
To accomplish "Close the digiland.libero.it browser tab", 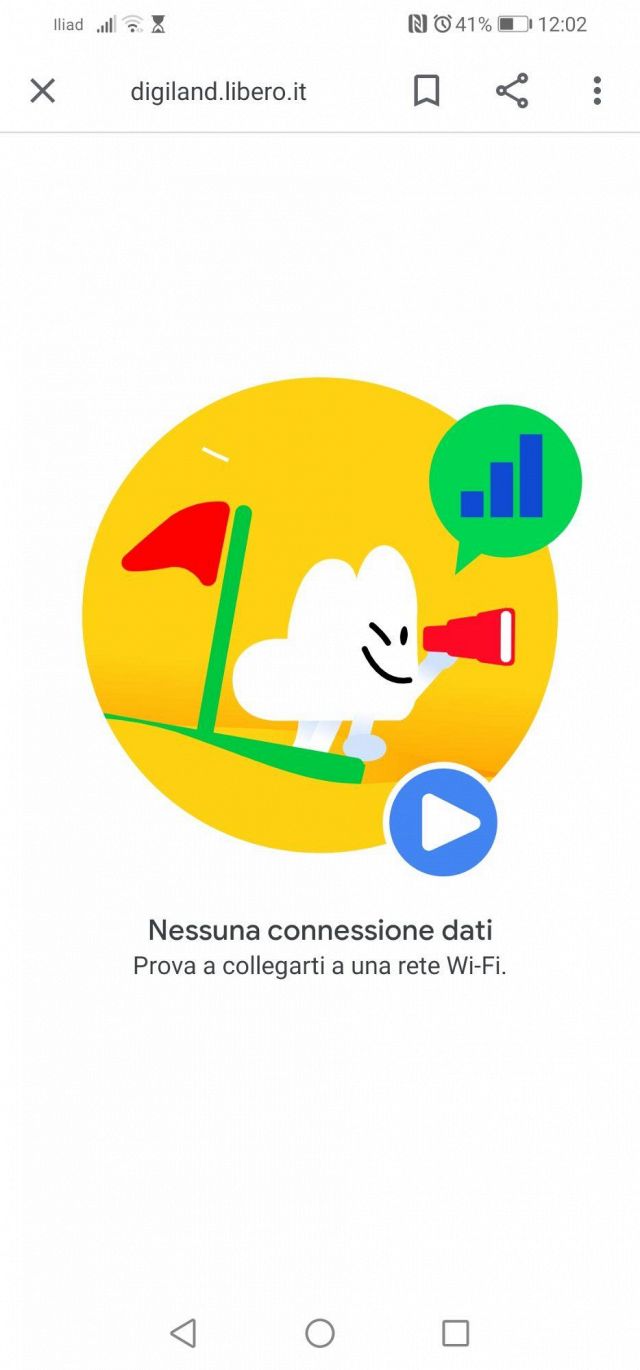I will coord(42,92).
